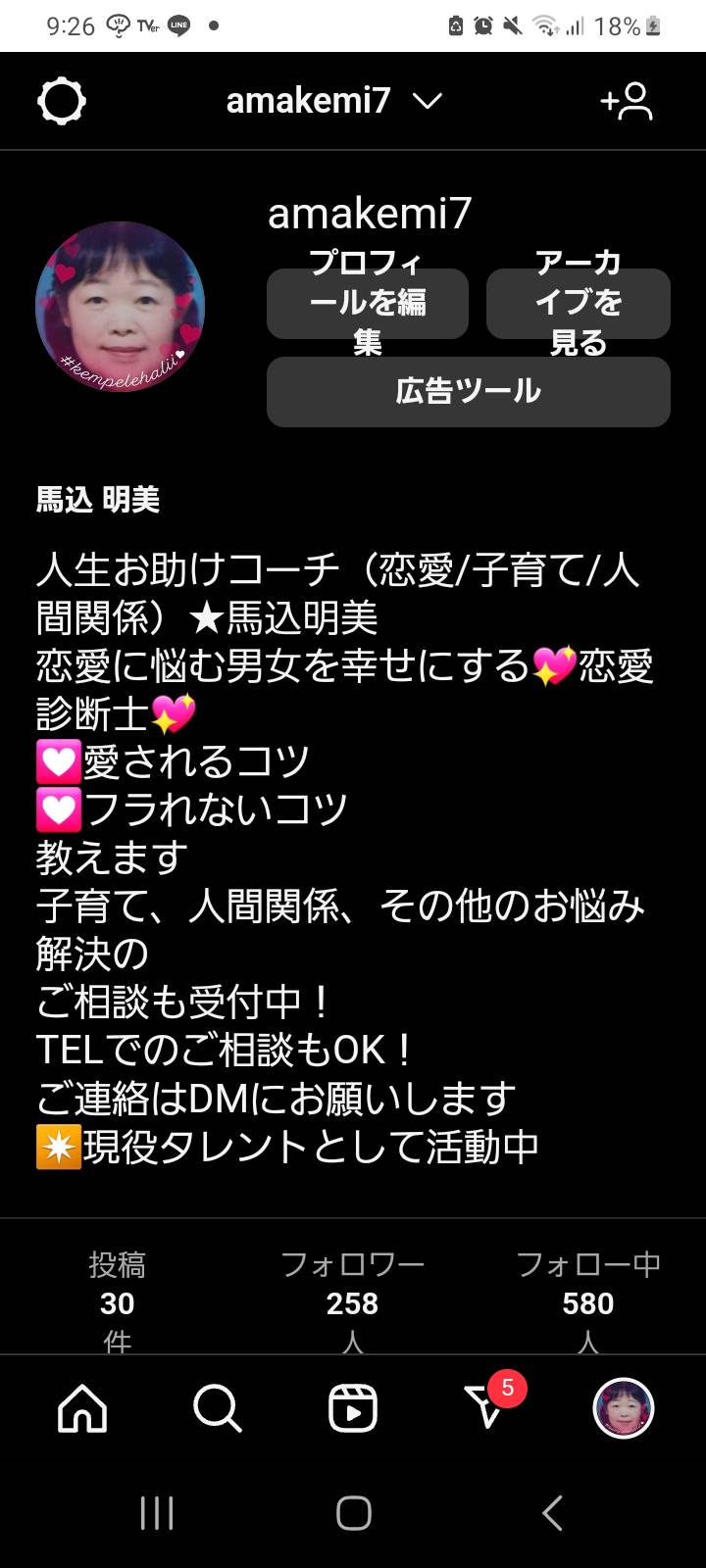Tap the system back button
Screen dimensions: 706x1568
pos(553,1512)
